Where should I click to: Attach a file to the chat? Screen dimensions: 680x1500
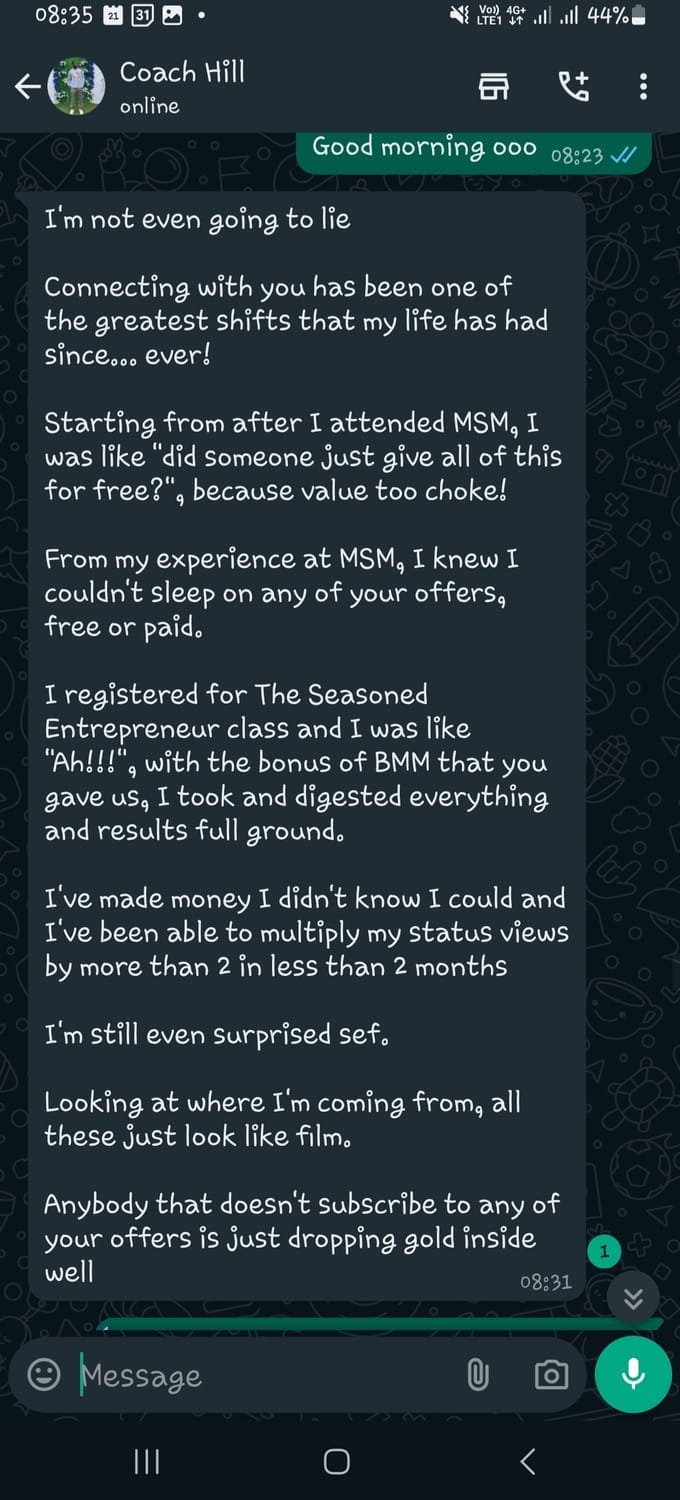tap(478, 1376)
